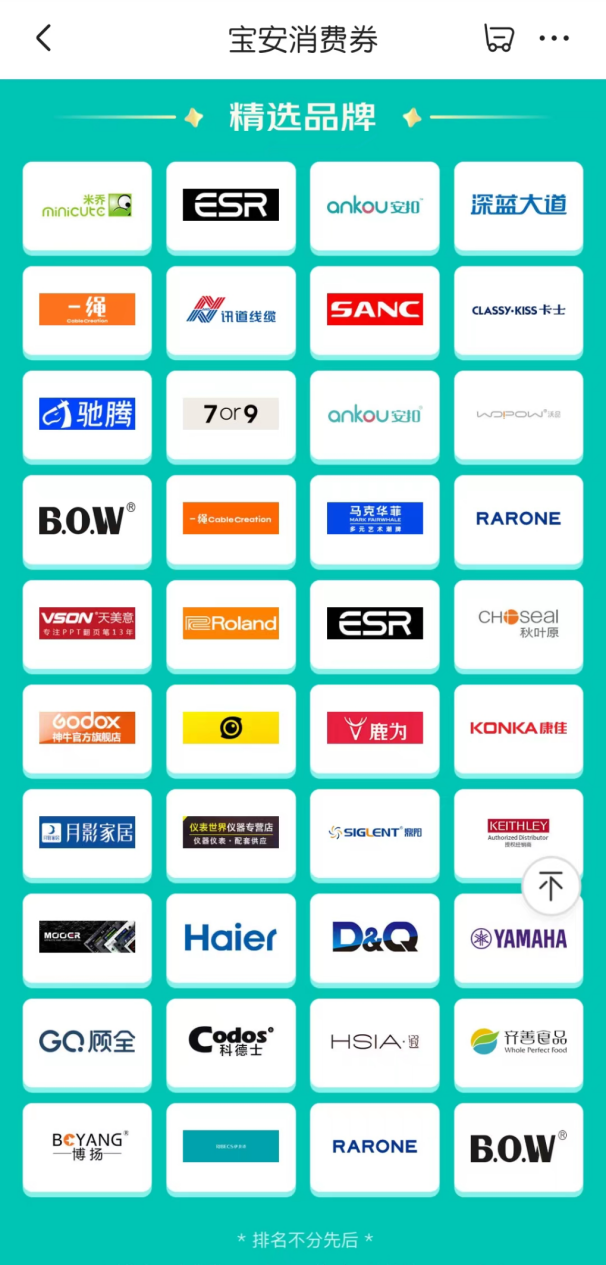This screenshot has width=606, height=1265.
Task: Open the three-dot overflow menu
Action: point(553,39)
